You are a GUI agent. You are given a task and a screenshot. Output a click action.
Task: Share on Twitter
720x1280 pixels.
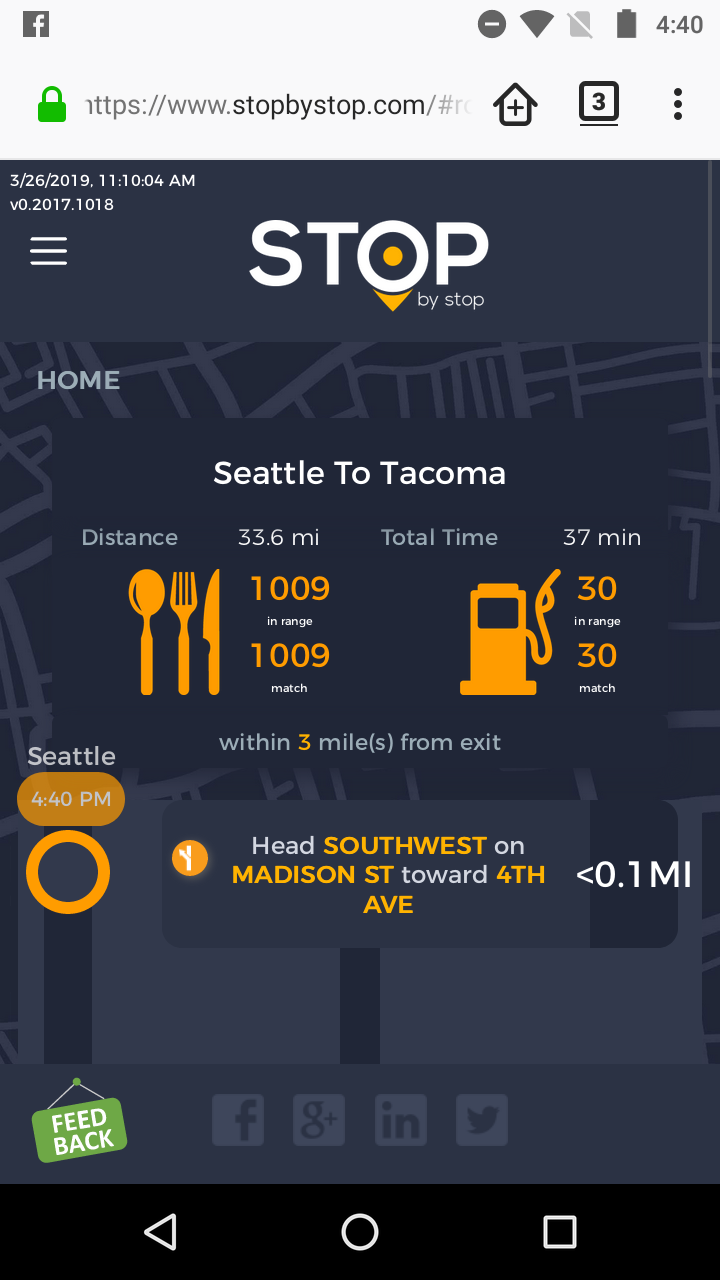pyautogui.click(x=482, y=1120)
